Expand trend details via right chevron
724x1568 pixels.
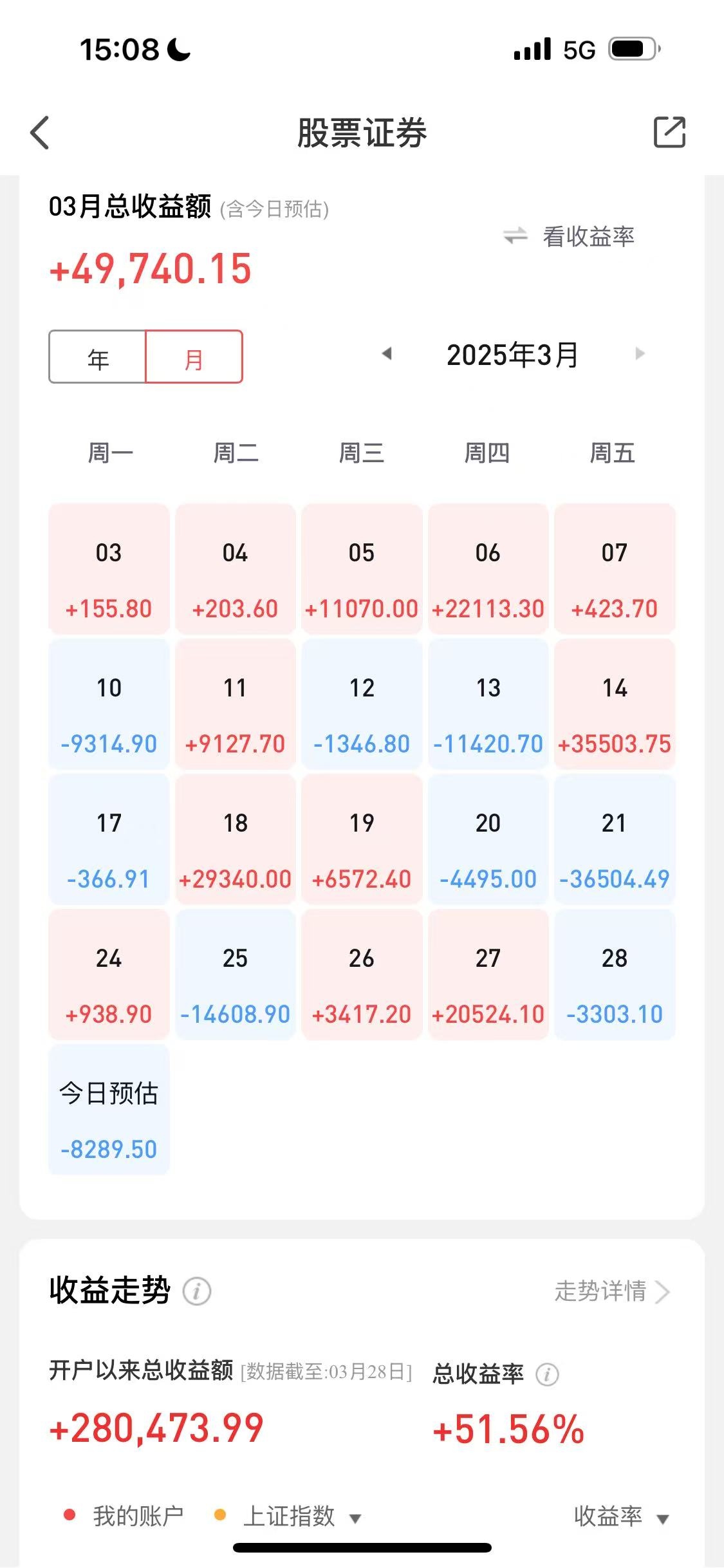click(x=663, y=1292)
